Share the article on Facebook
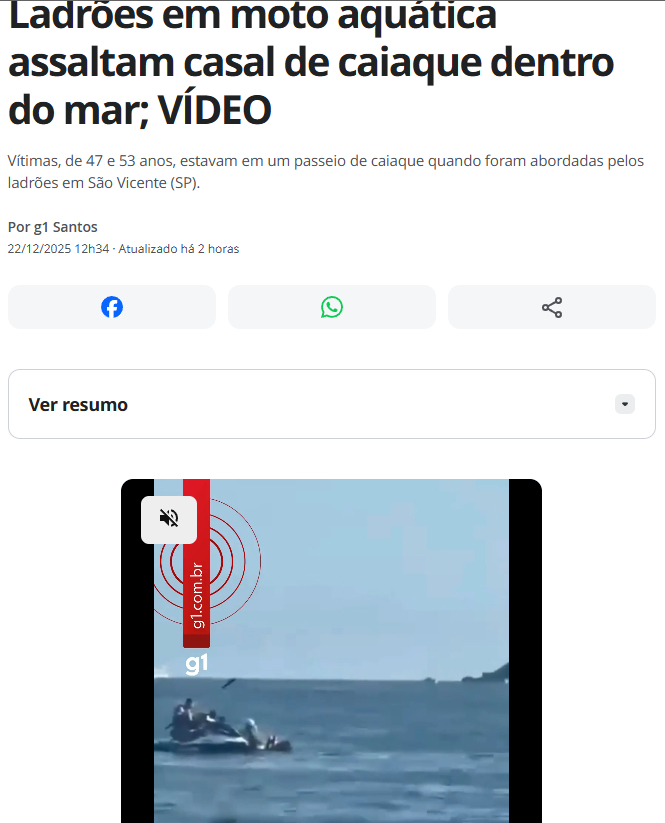Screen dimensions: 665x823 (112, 307)
